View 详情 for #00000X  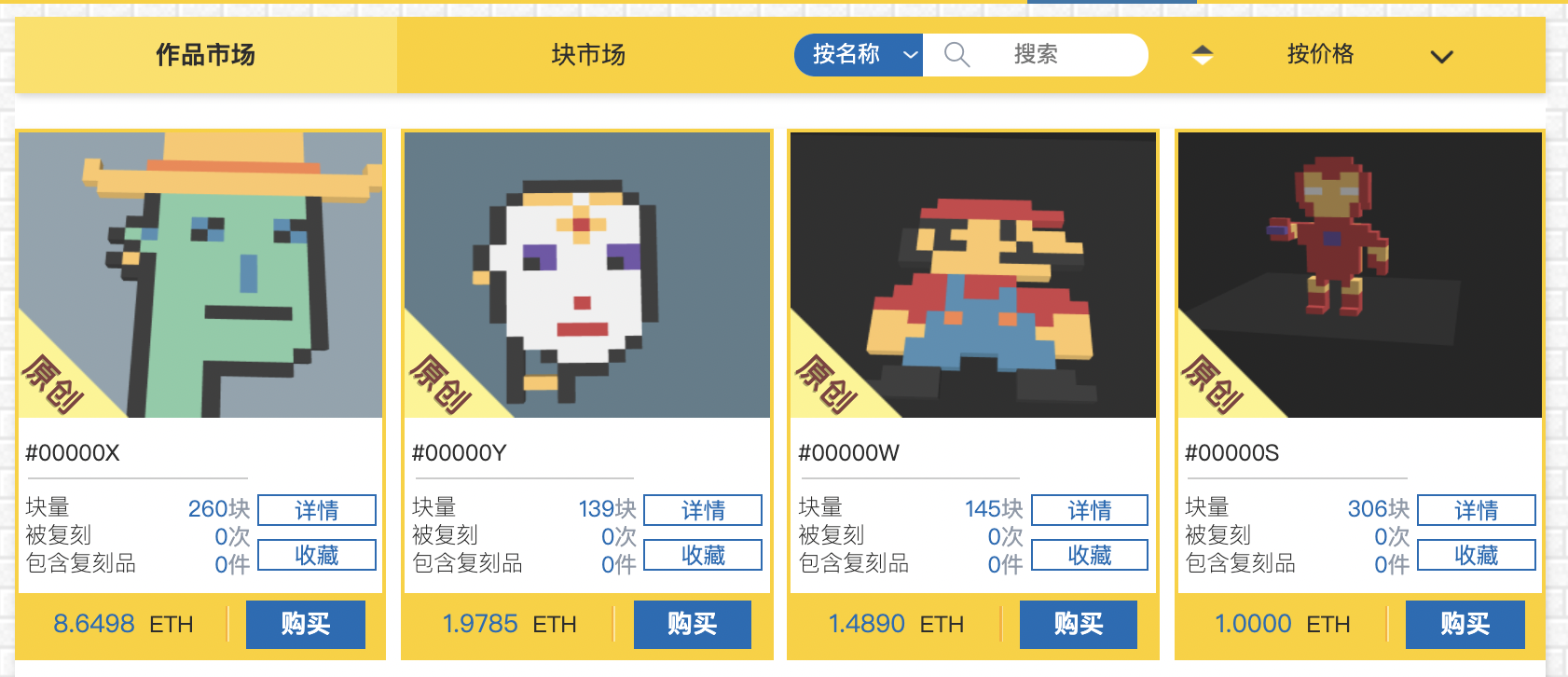[317, 510]
